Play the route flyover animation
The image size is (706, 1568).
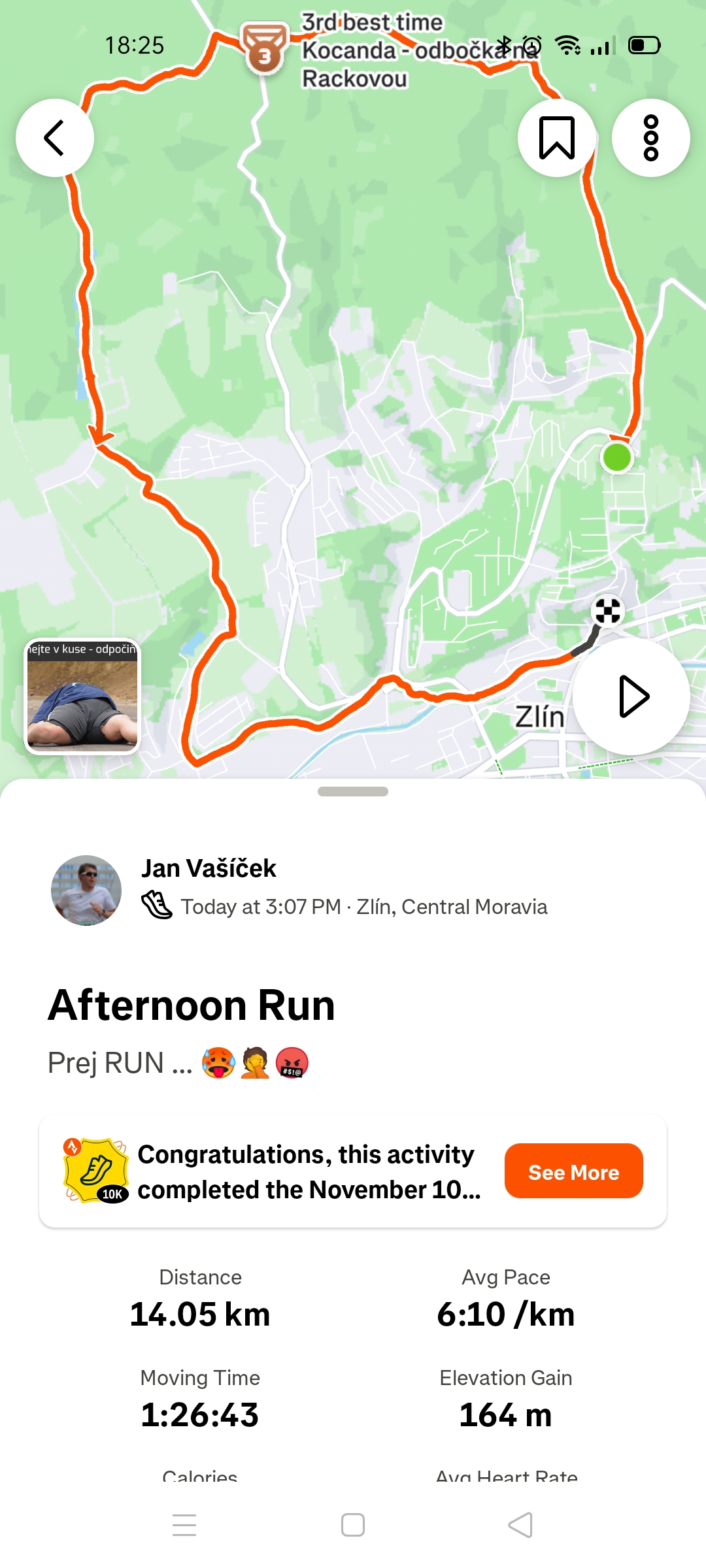coord(631,696)
